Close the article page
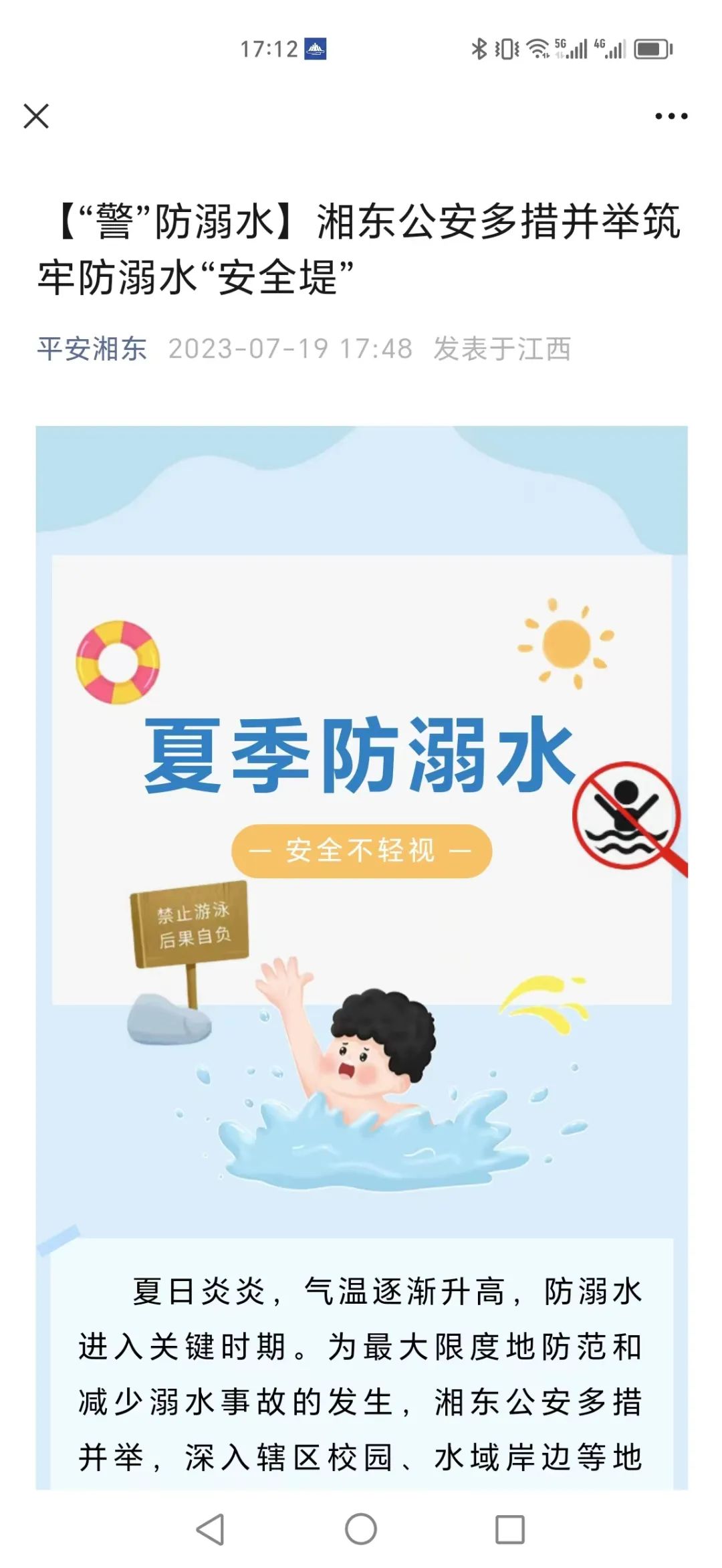The image size is (722, 1568). (x=36, y=116)
